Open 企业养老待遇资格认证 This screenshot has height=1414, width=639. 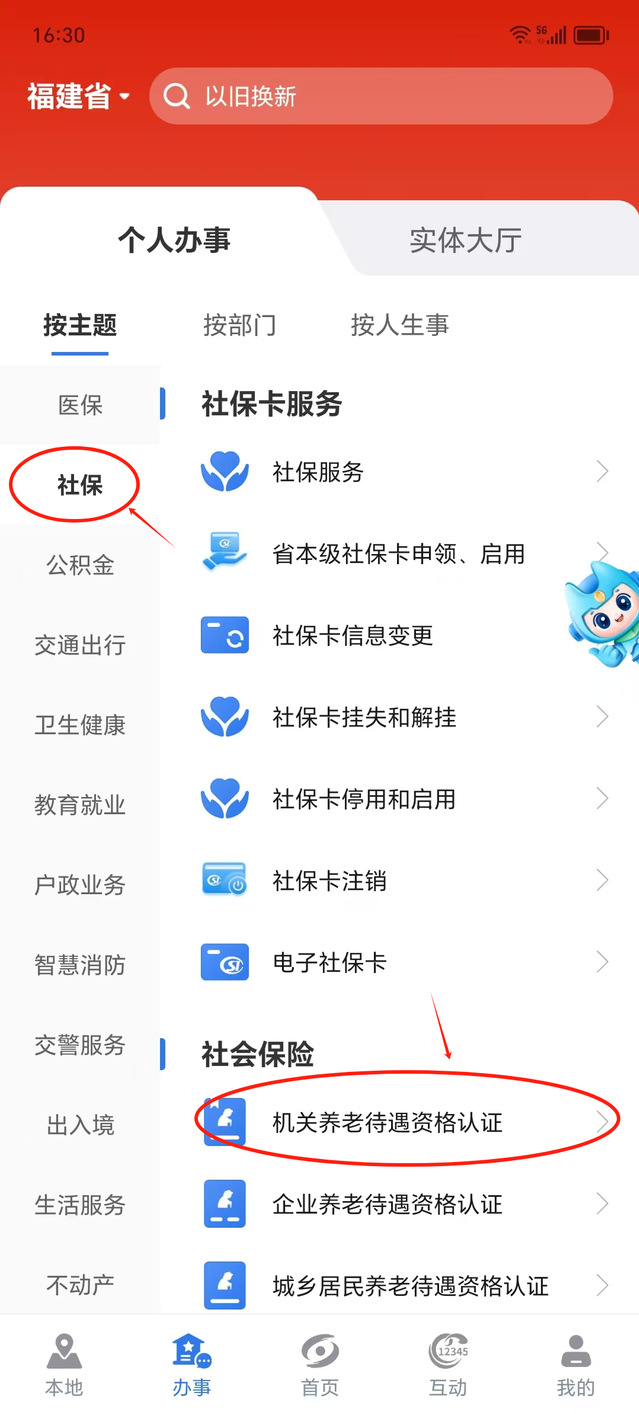(x=400, y=1204)
